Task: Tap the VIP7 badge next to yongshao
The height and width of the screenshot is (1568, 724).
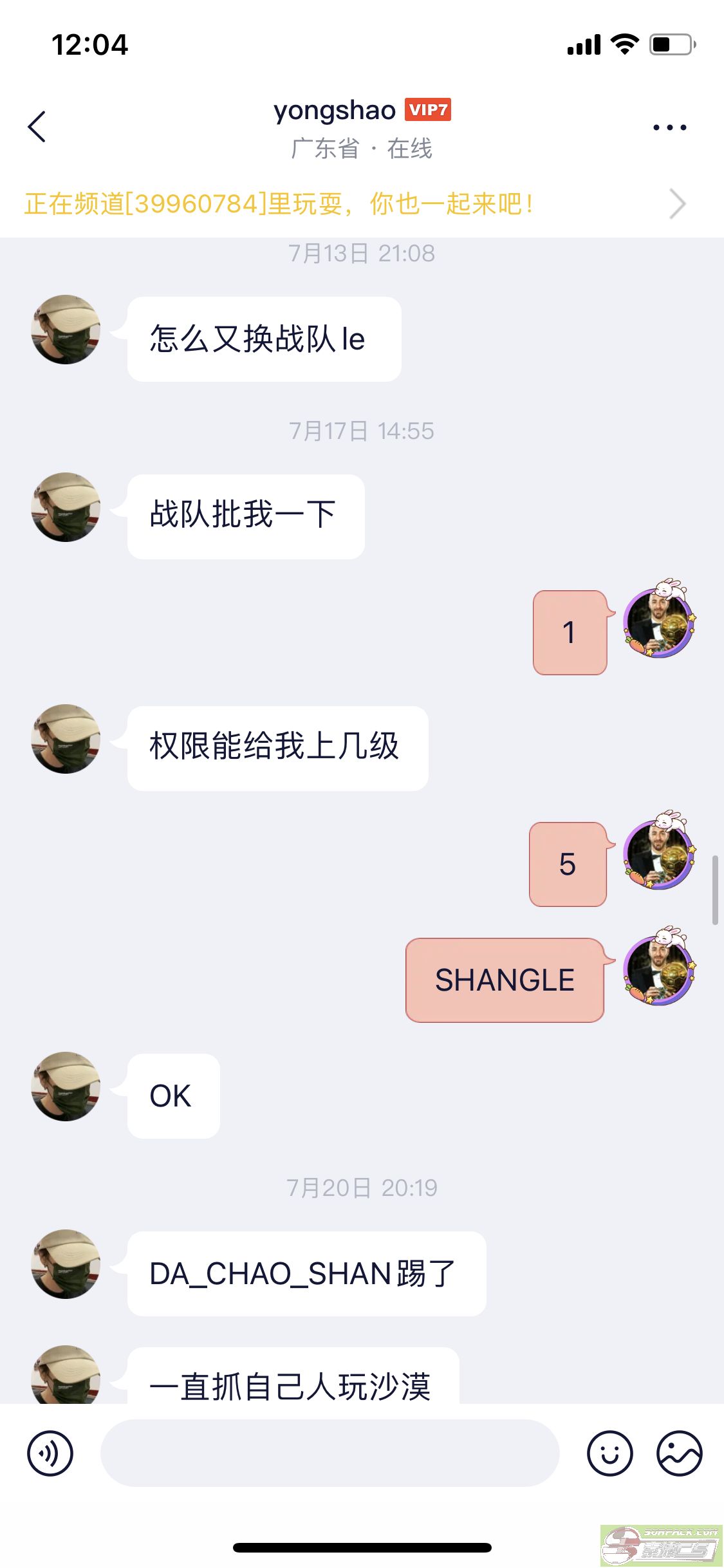Action: [x=428, y=110]
